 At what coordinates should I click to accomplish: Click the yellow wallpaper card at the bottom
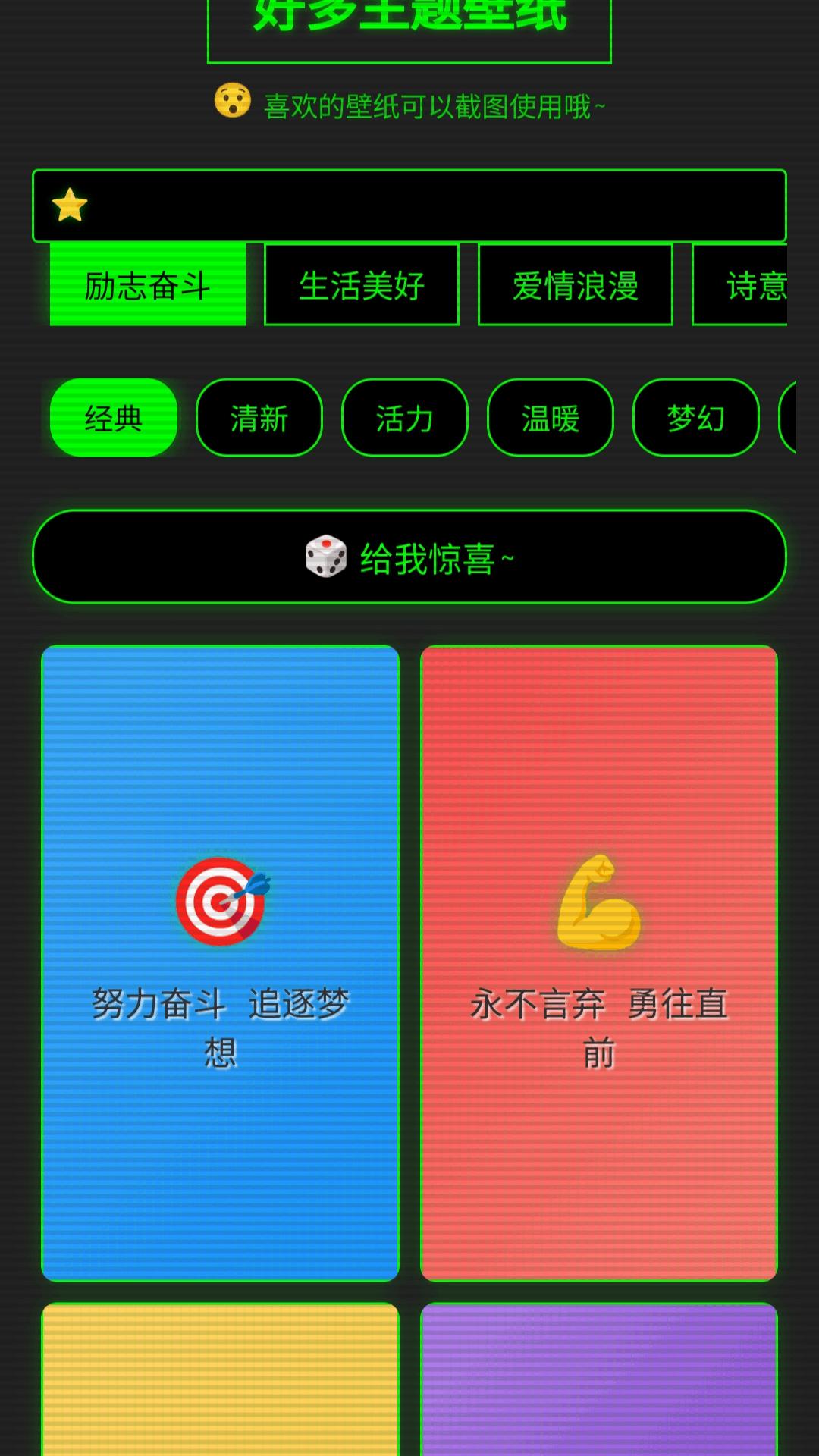221,1403
